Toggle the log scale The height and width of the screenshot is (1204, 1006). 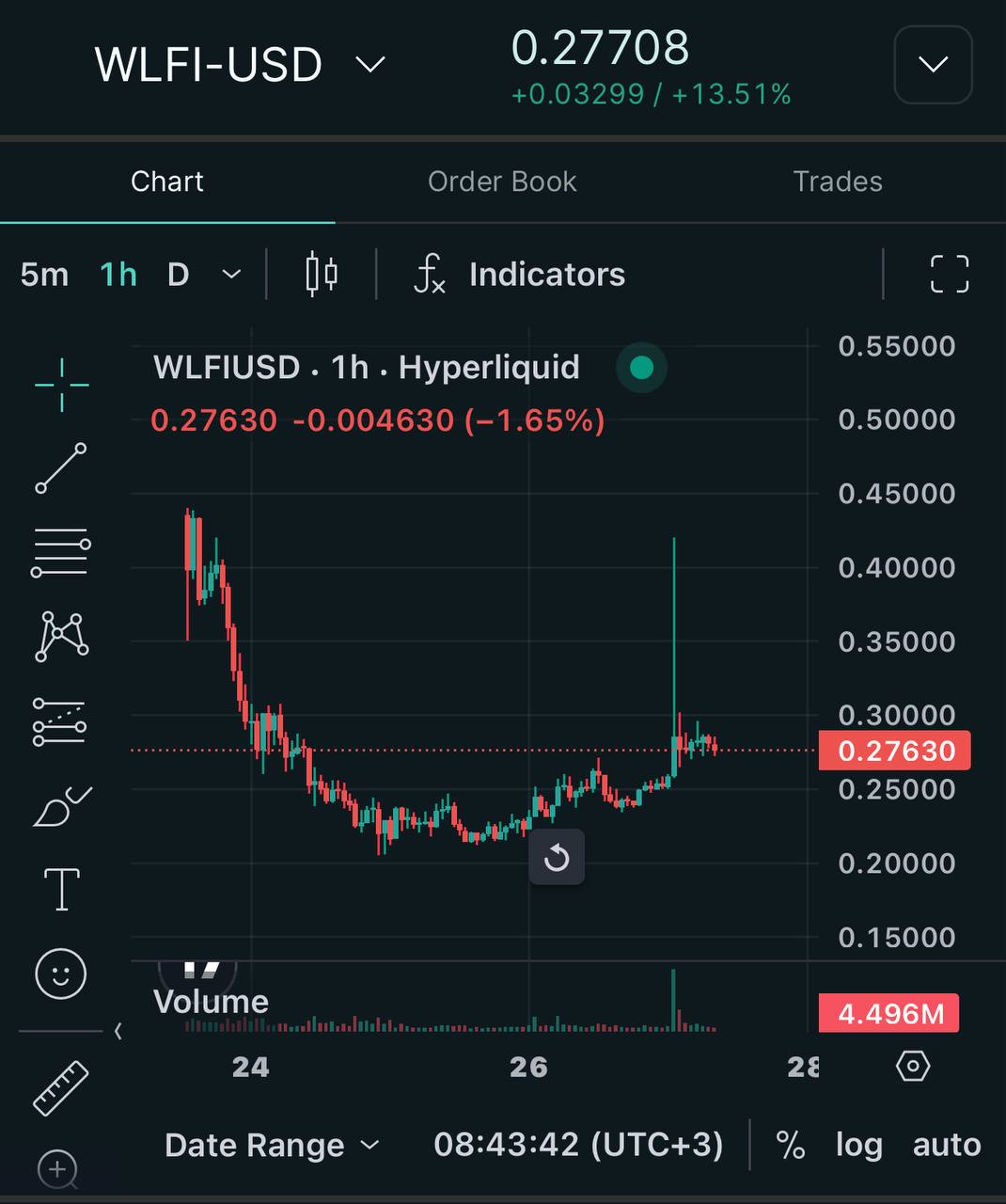[x=858, y=1146]
